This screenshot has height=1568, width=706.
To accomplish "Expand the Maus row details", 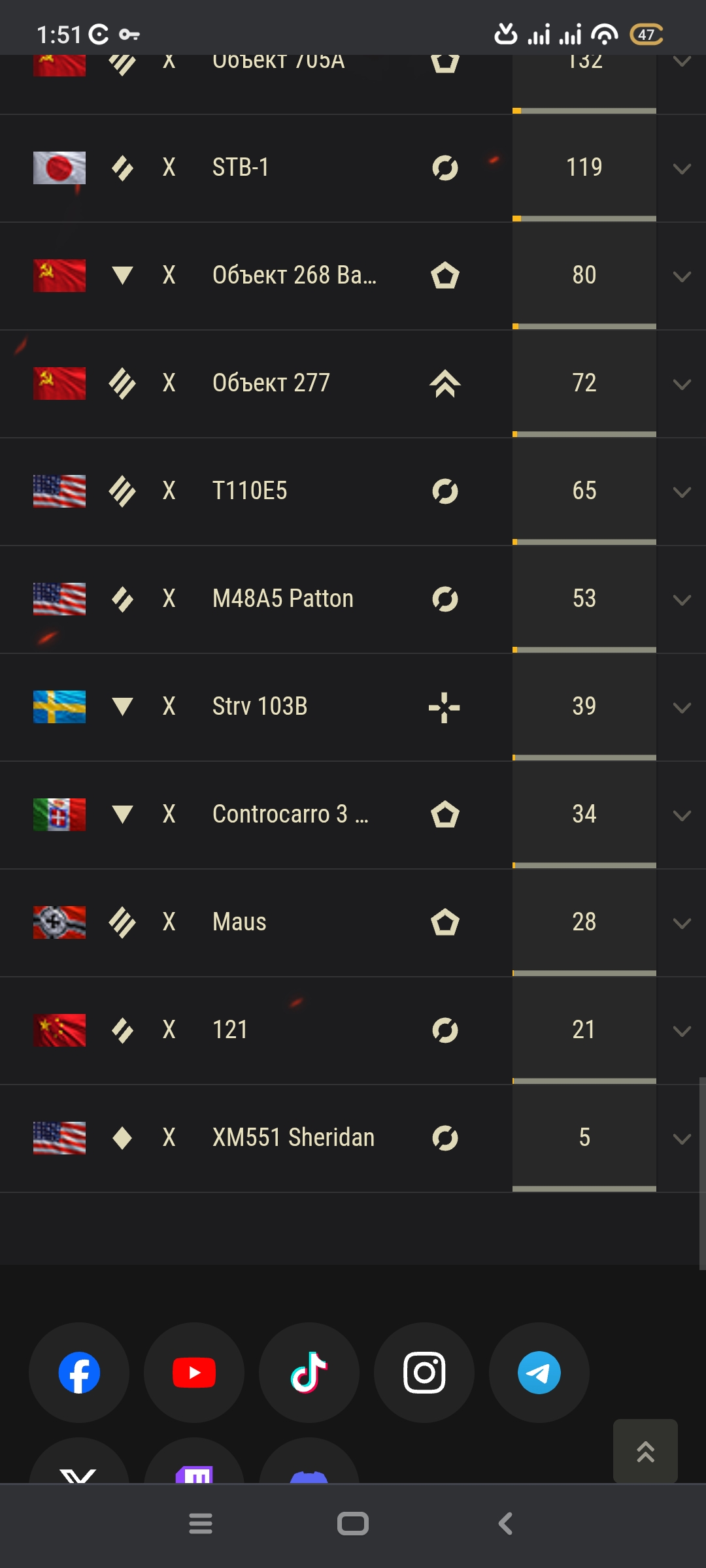I will pos(682,923).
